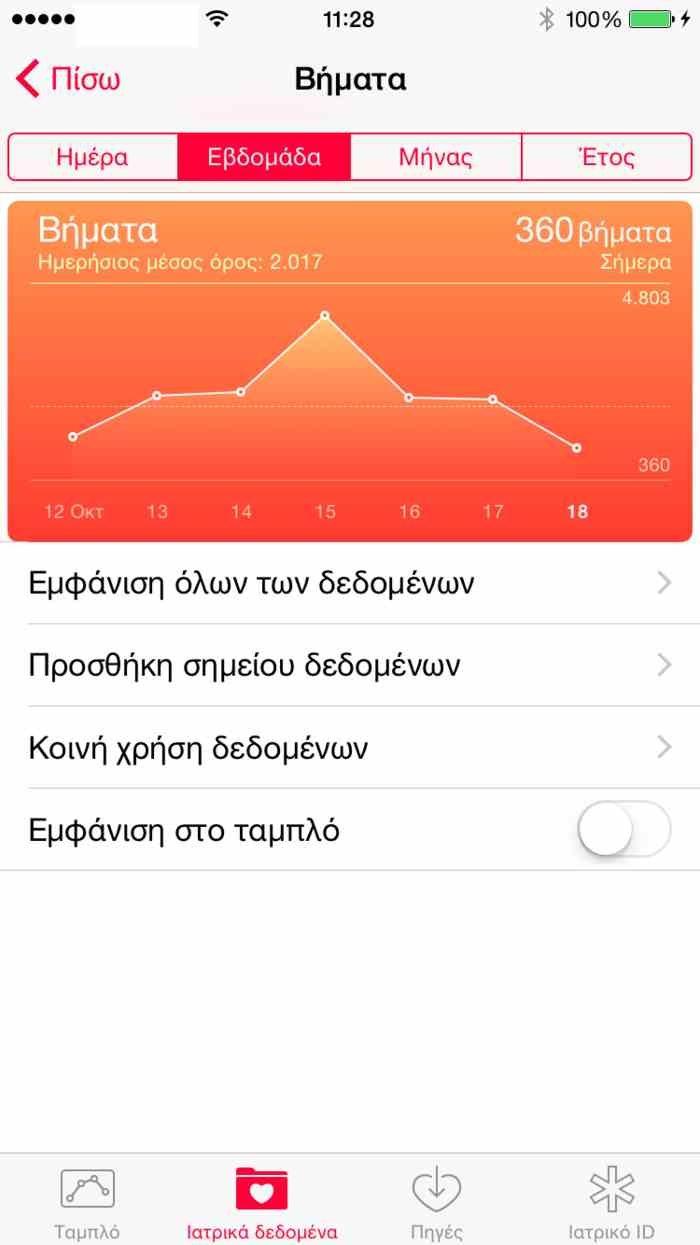Tap Προσθήκη σημείου δεδομένων row
Screen dimensions: 700x1245
coord(350,666)
